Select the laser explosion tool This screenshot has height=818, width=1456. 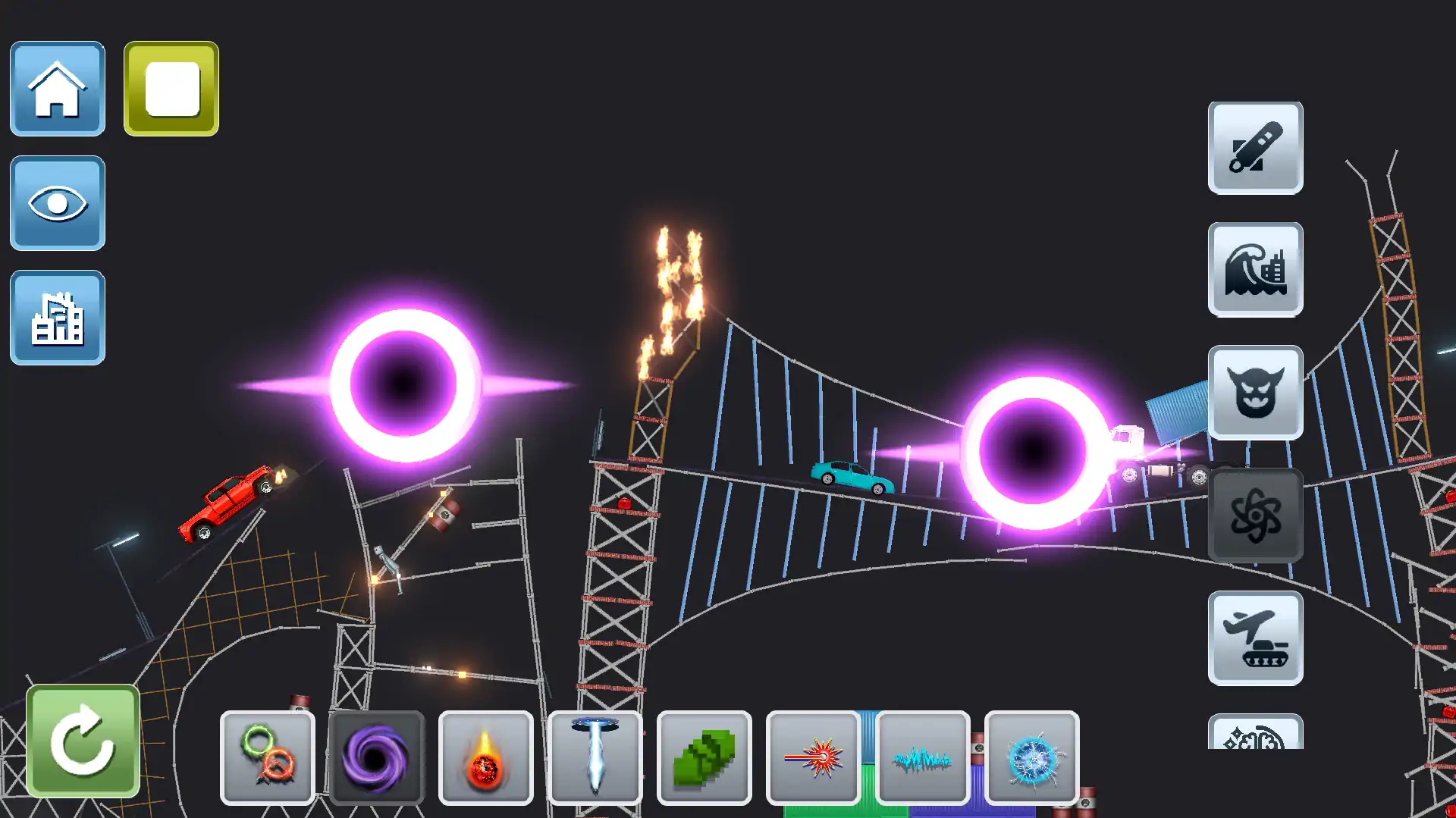pyautogui.click(x=813, y=757)
